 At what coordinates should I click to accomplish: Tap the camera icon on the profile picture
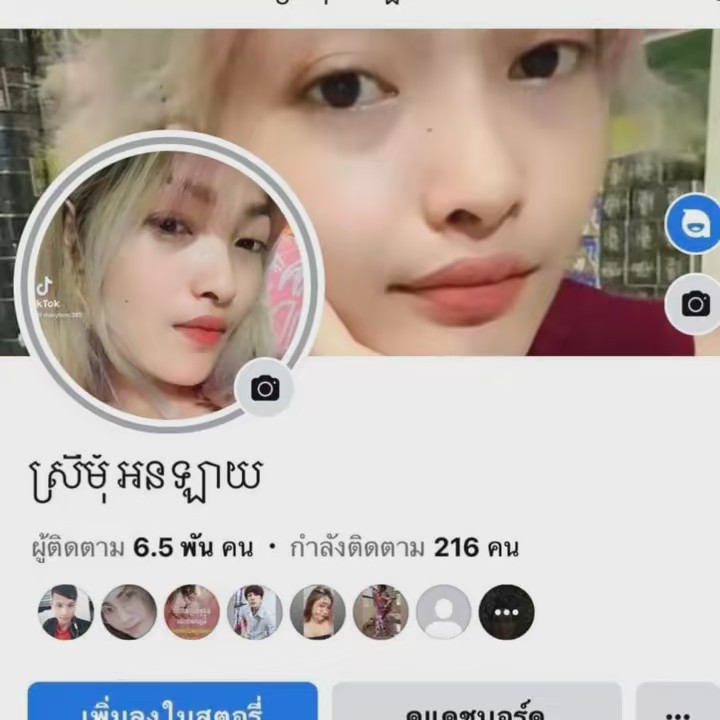tap(265, 388)
